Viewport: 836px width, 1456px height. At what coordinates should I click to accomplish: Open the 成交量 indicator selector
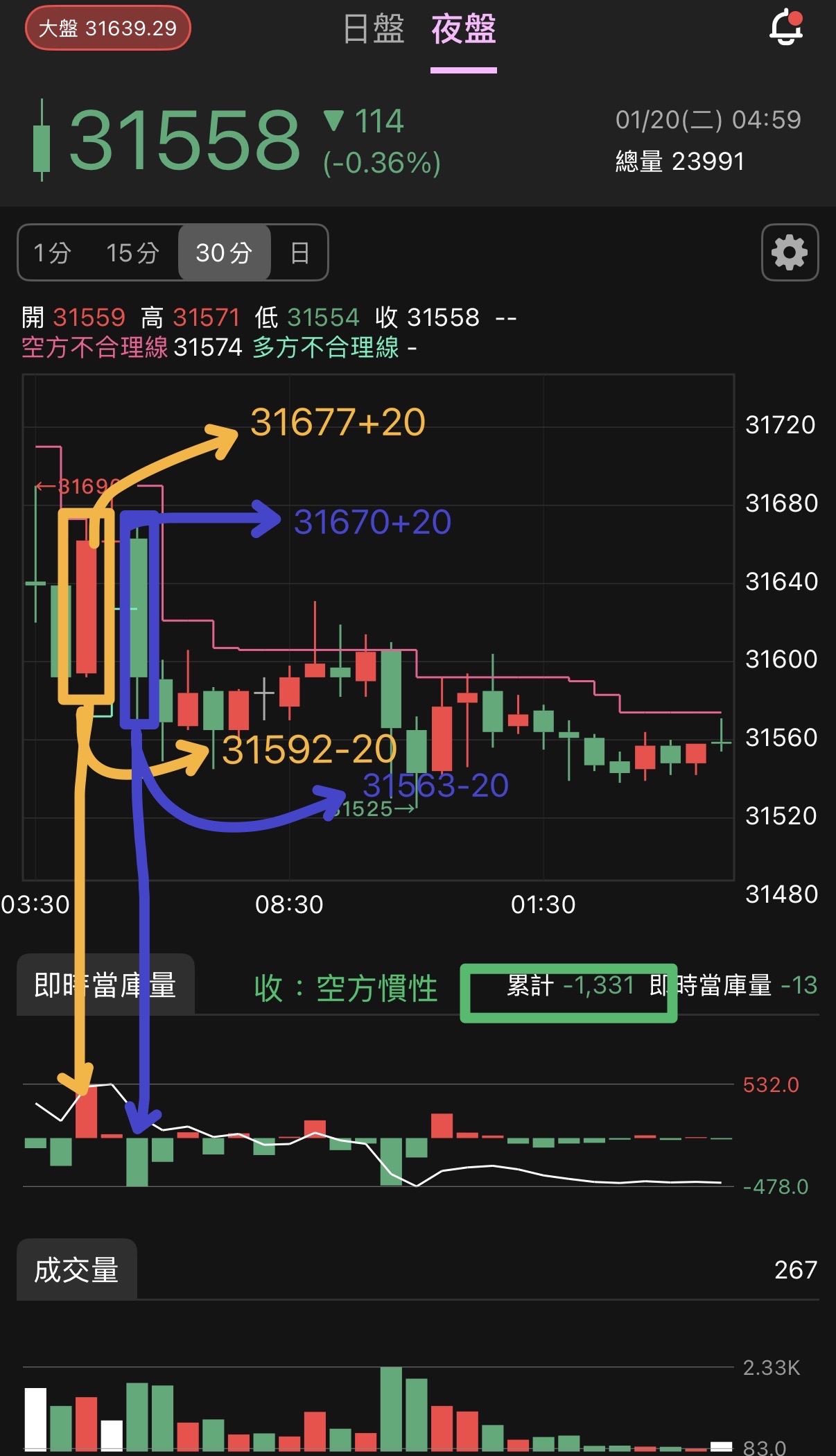(x=77, y=1269)
